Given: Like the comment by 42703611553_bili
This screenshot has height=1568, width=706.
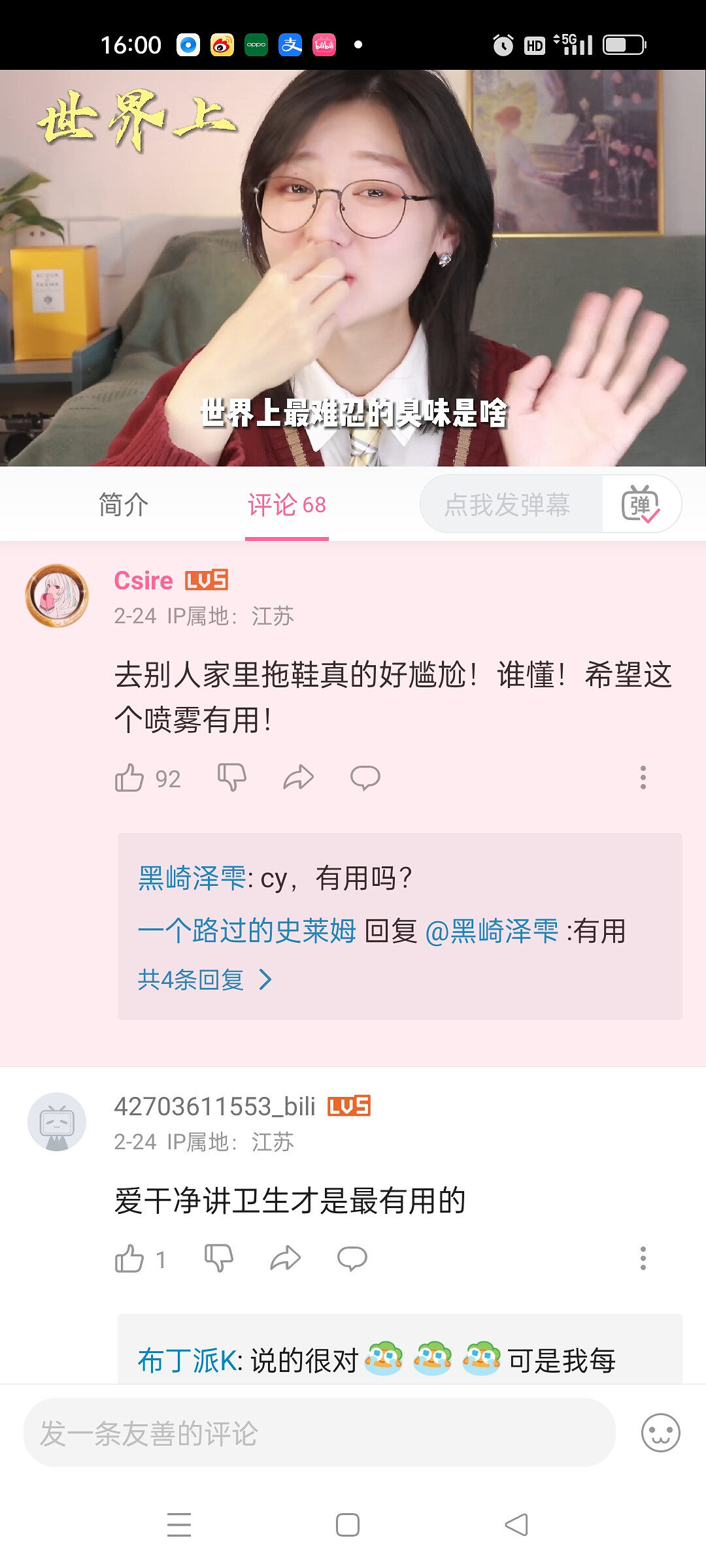Looking at the screenshot, I should (129, 1259).
